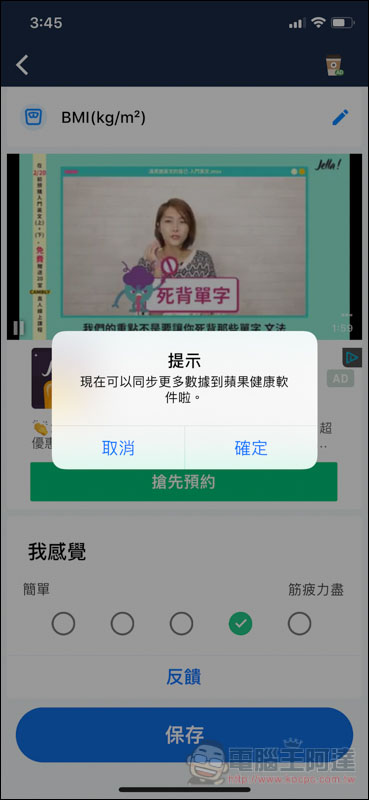Tap the 搶先預約 green button
This screenshot has height=800, width=369.
[184, 482]
